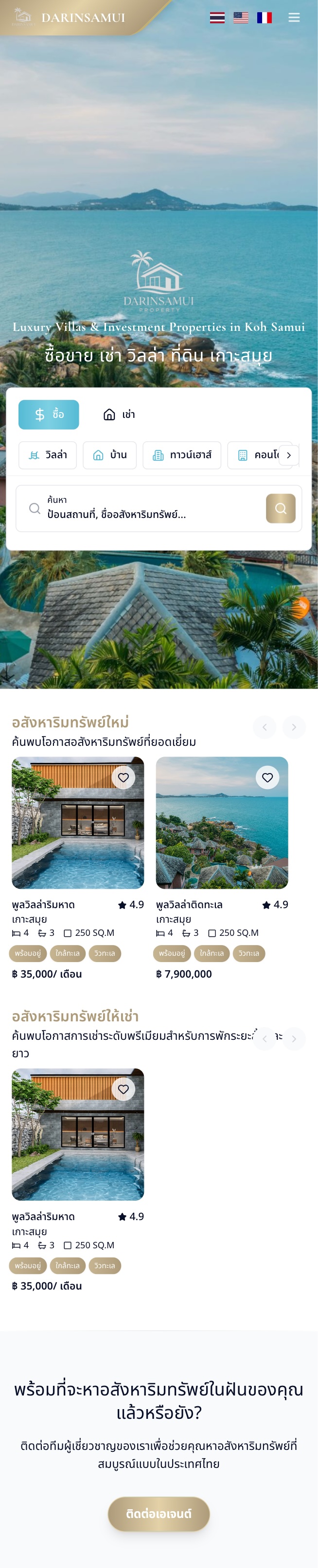Filter by วิลล่า property type

click(x=48, y=455)
